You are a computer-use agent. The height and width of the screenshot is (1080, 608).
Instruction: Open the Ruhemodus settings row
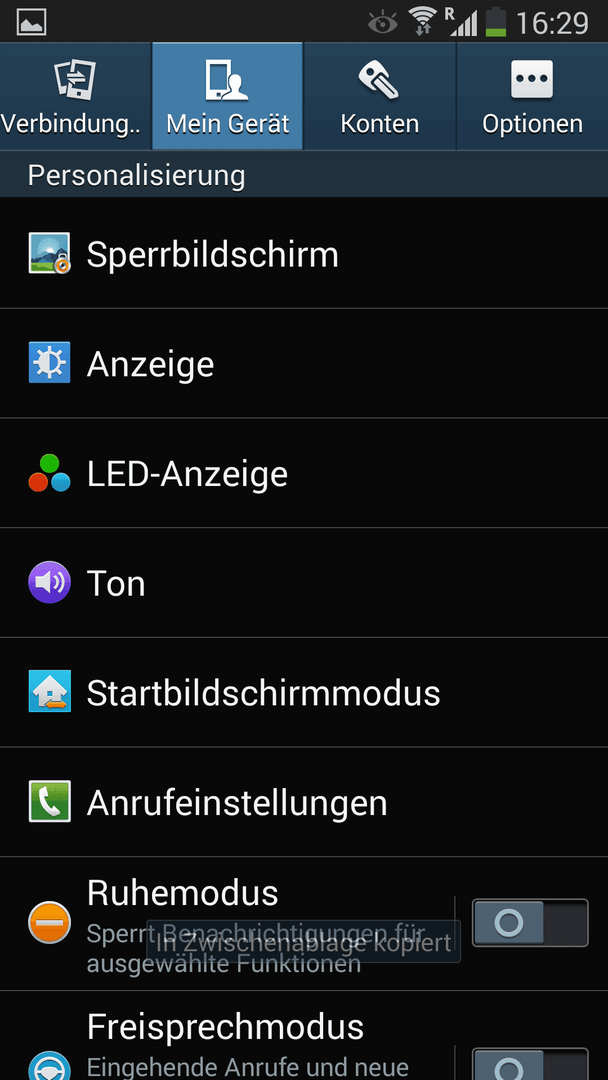(227, 924)
